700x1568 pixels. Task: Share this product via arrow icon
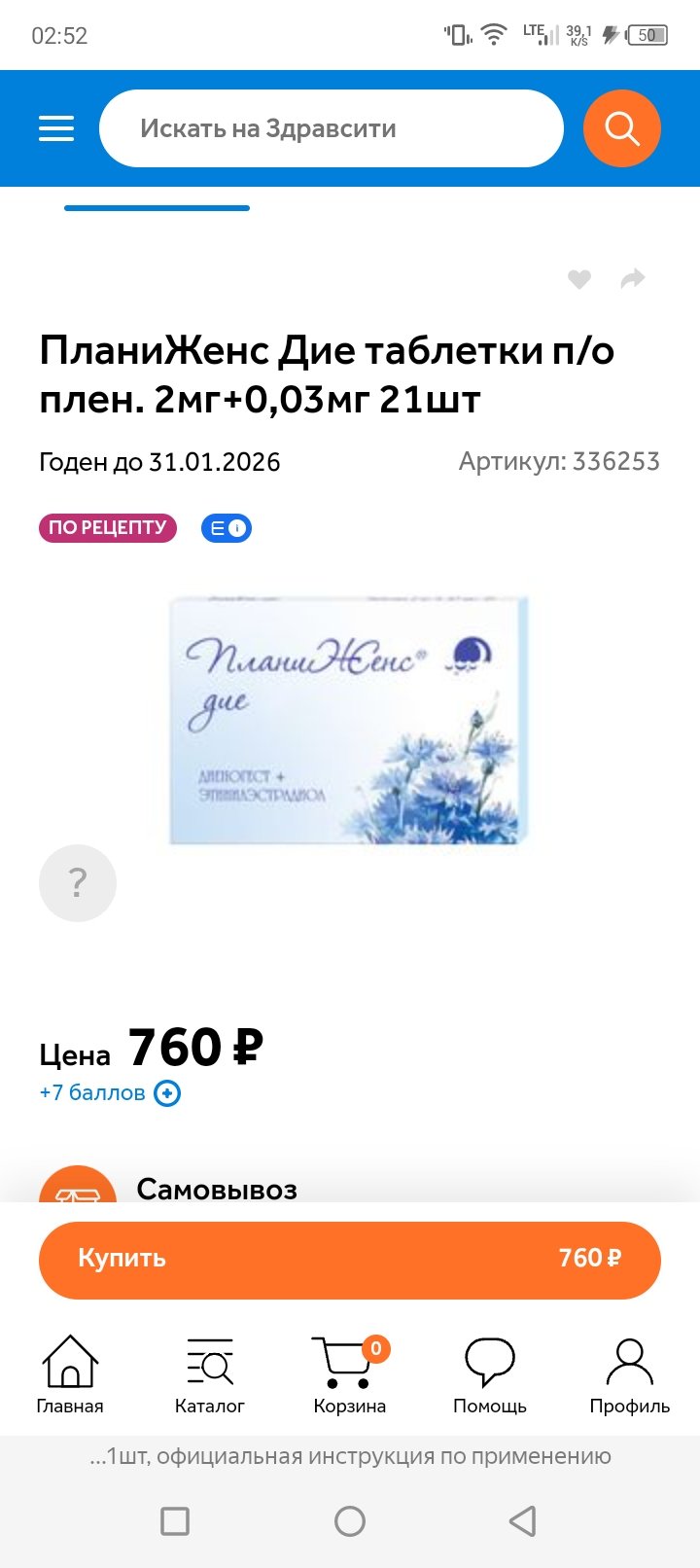click(633, 280)
